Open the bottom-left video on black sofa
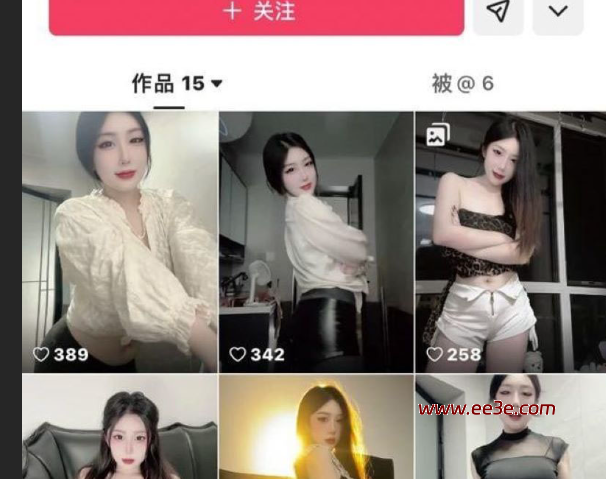Viewport: 606px width, 479px height. click(x=120, y=430)
